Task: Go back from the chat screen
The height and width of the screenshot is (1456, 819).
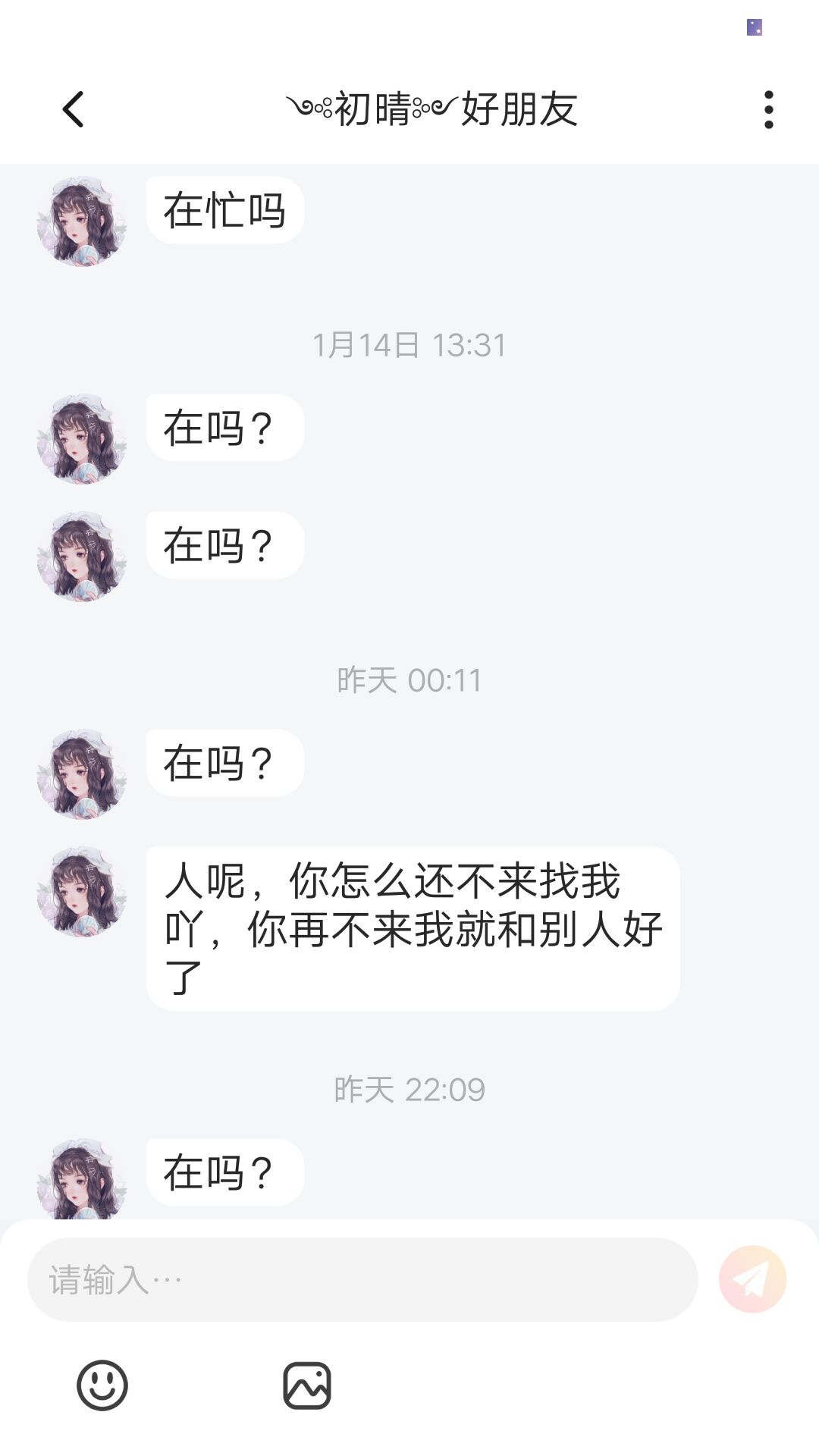Action: point(73,109)
